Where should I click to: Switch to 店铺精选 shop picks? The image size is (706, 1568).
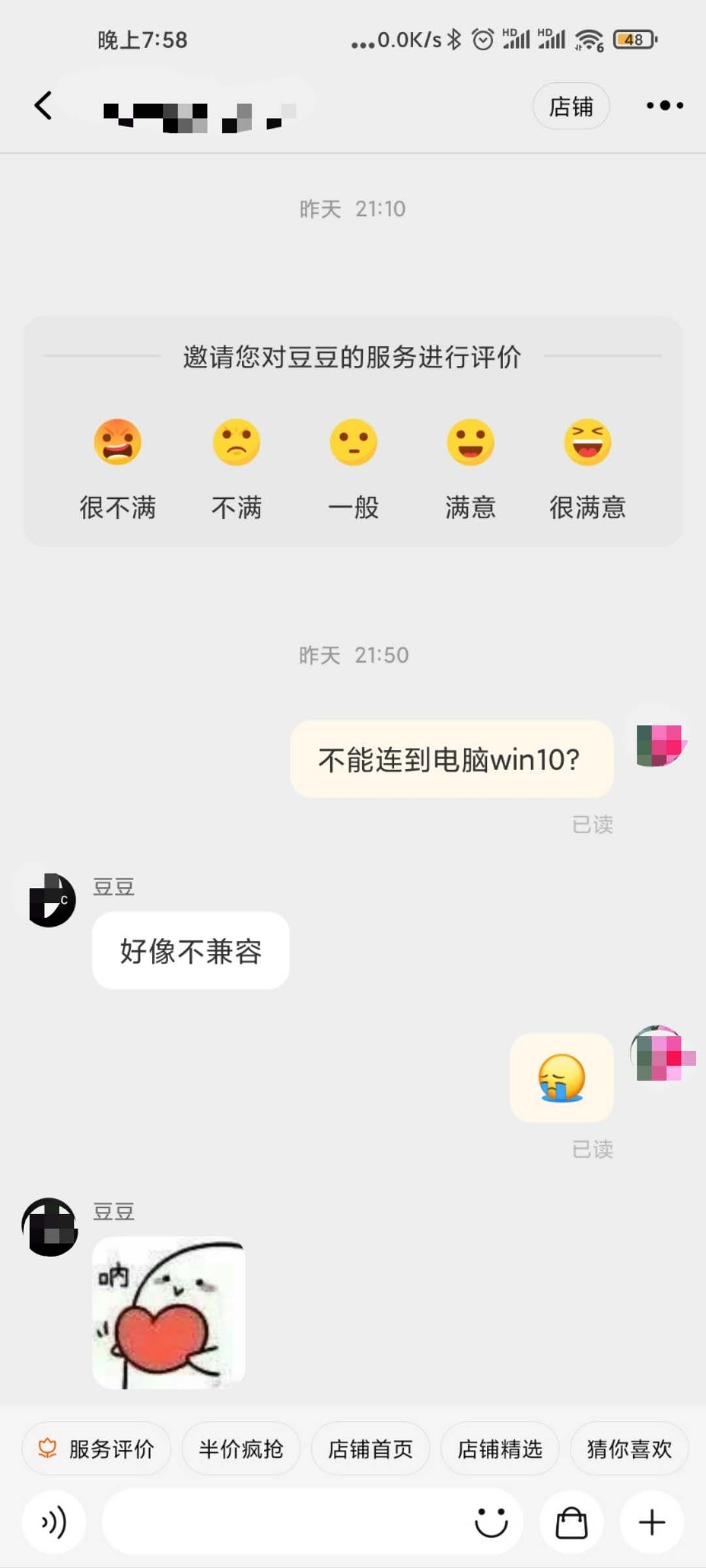[x=500, y=1449]
